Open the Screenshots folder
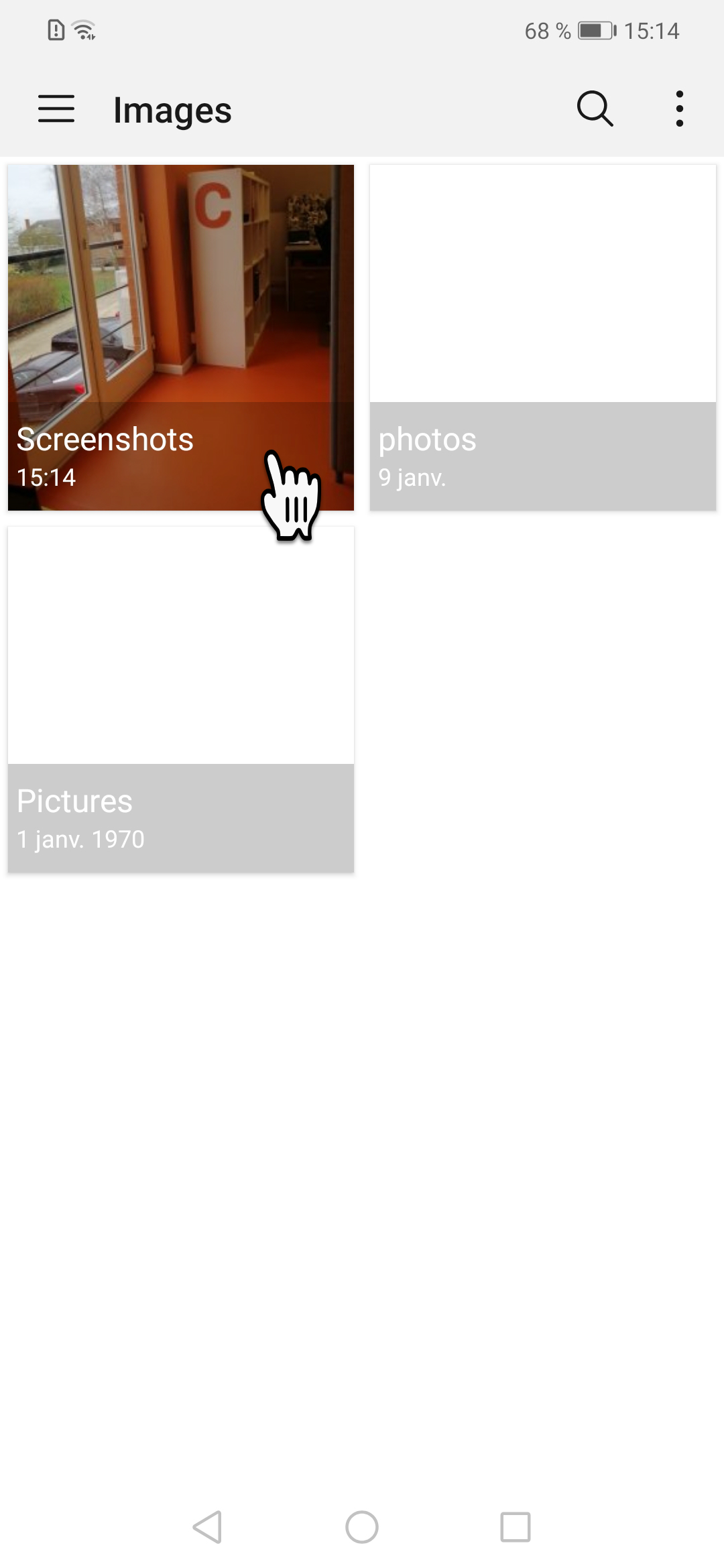 pyautogui.click(x=180, y=337)
